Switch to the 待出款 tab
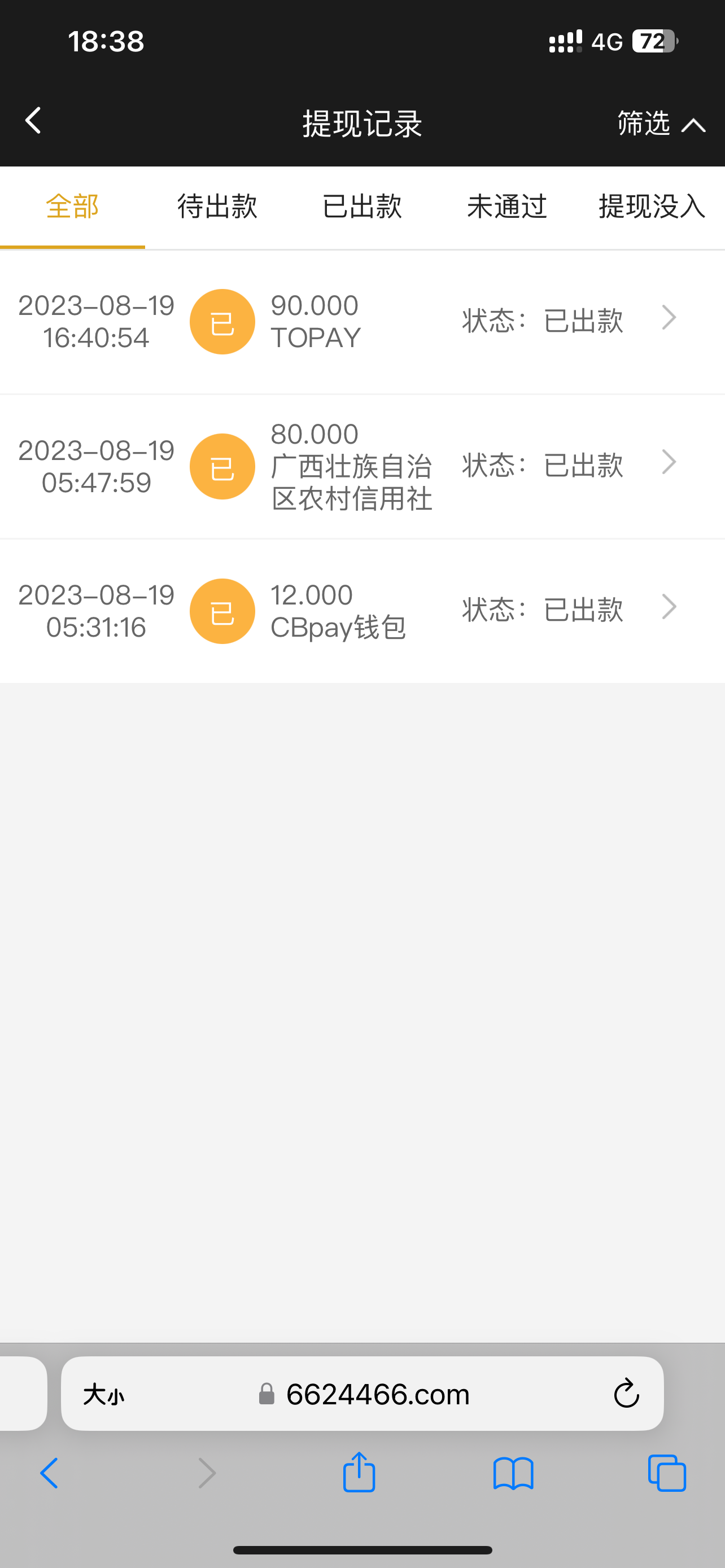The height and width of the screenshot is (1568, 725). [x=217, y=207]
